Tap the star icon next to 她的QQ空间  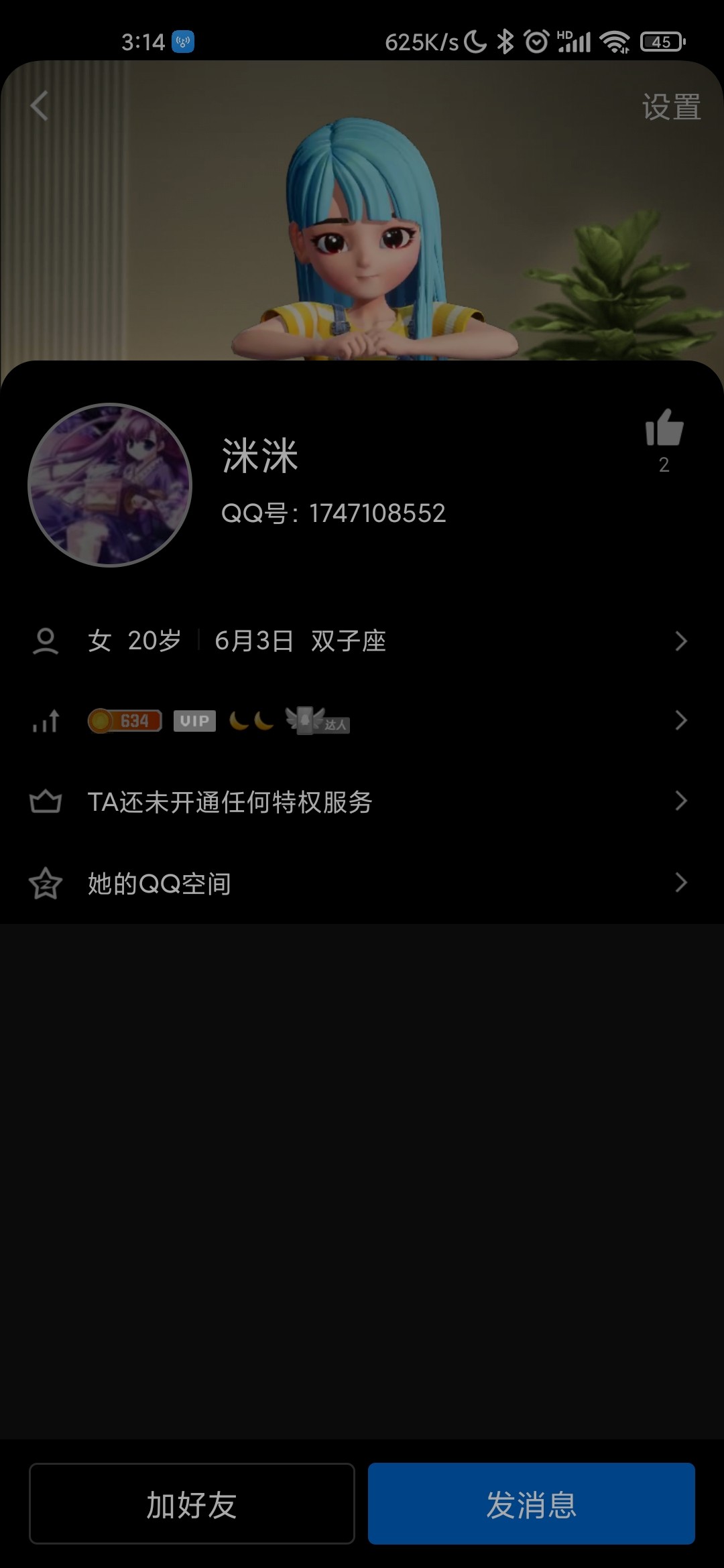pyautogui.click(x=45, y=885)
